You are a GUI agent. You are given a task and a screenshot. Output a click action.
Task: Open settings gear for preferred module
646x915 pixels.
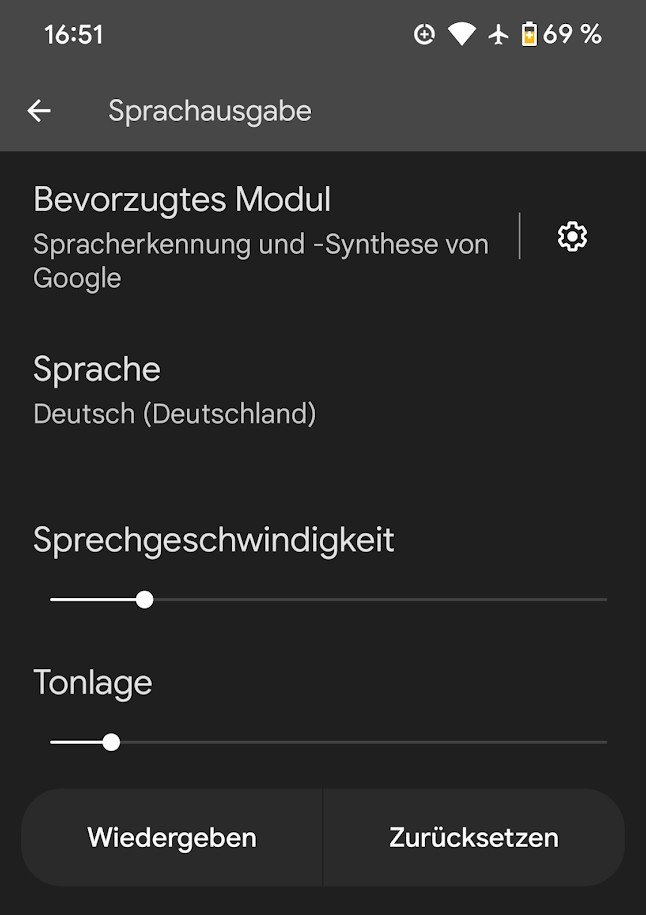(572, 237)
